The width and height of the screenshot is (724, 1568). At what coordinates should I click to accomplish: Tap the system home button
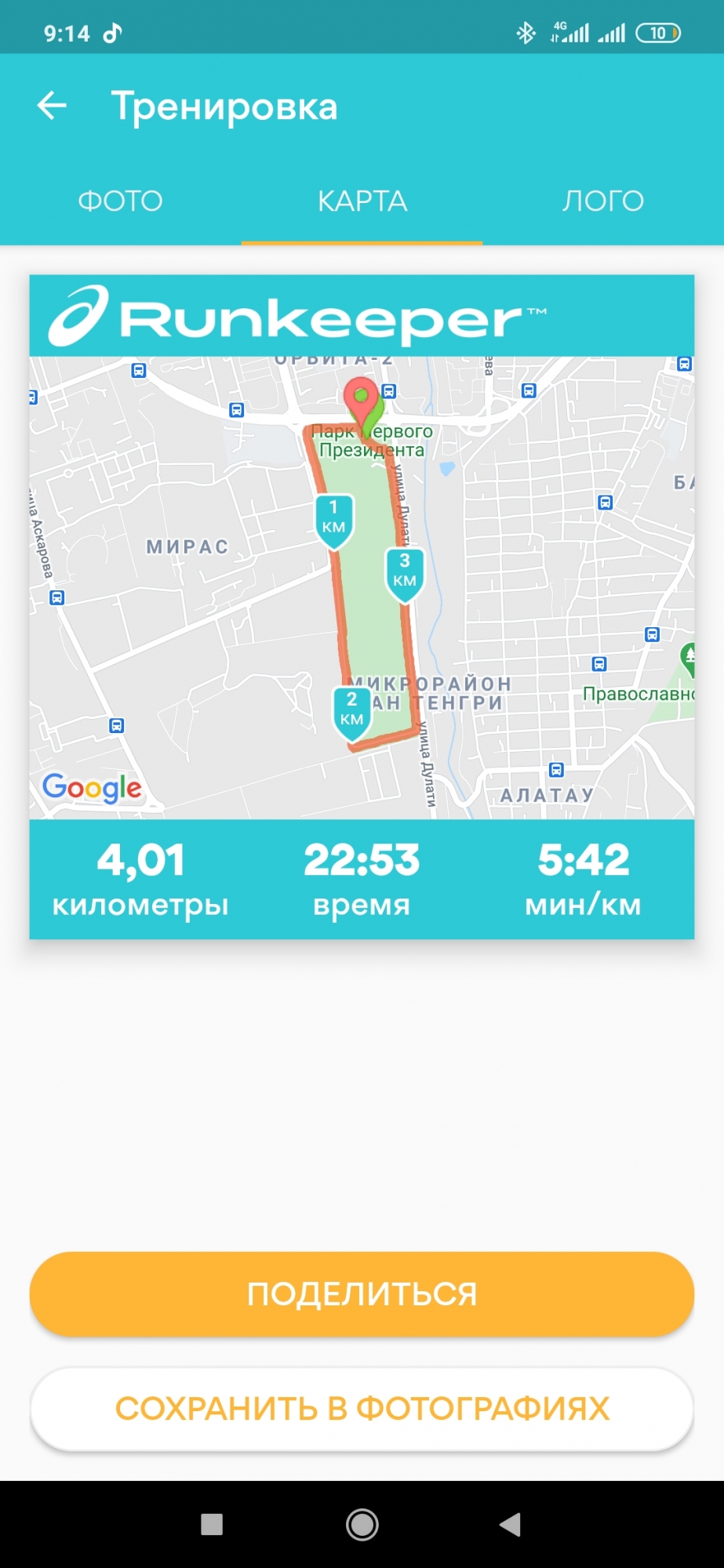tap(362, 1525)
